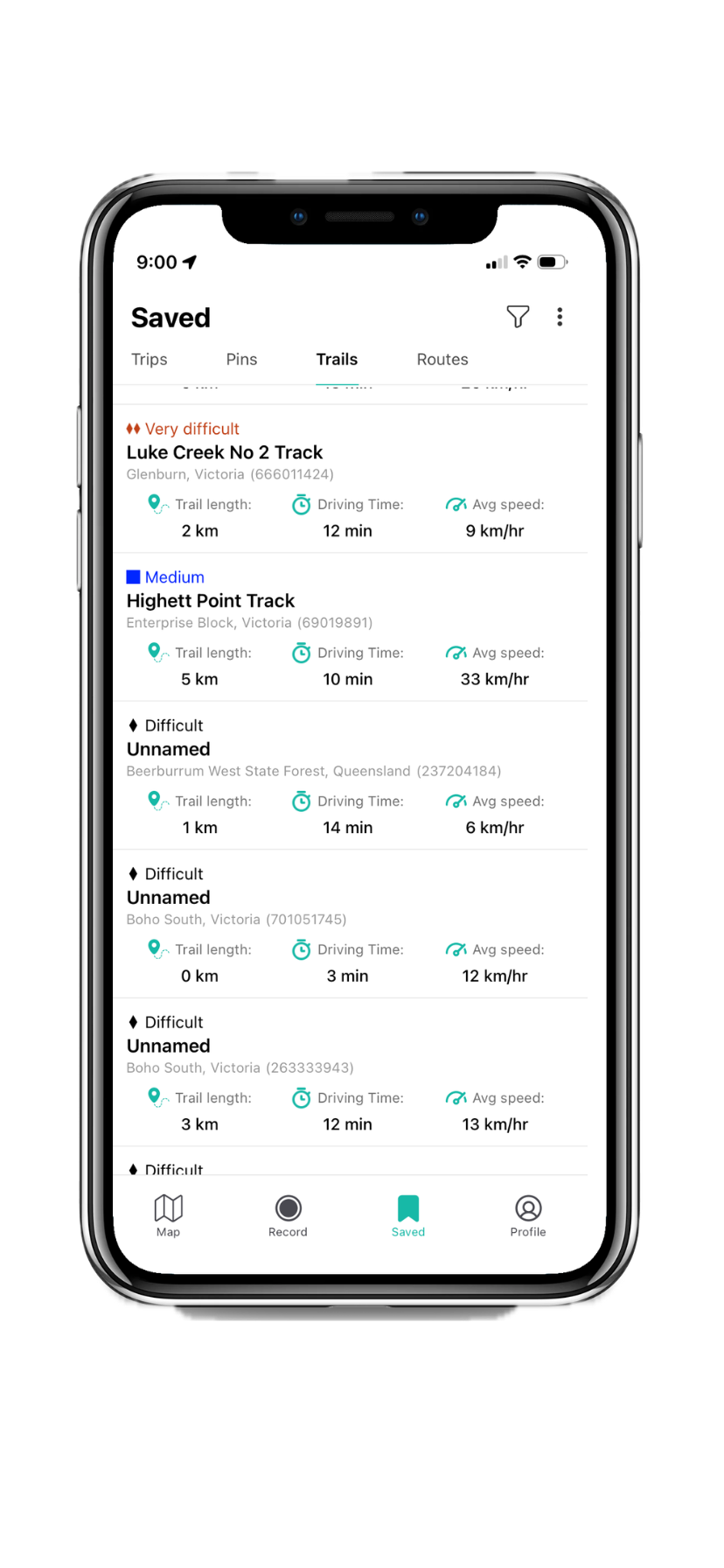Image resolution: width=724 pixels, height=1568 pixels.
Task: Select the Trails tab
Action: tap(337, 360)
